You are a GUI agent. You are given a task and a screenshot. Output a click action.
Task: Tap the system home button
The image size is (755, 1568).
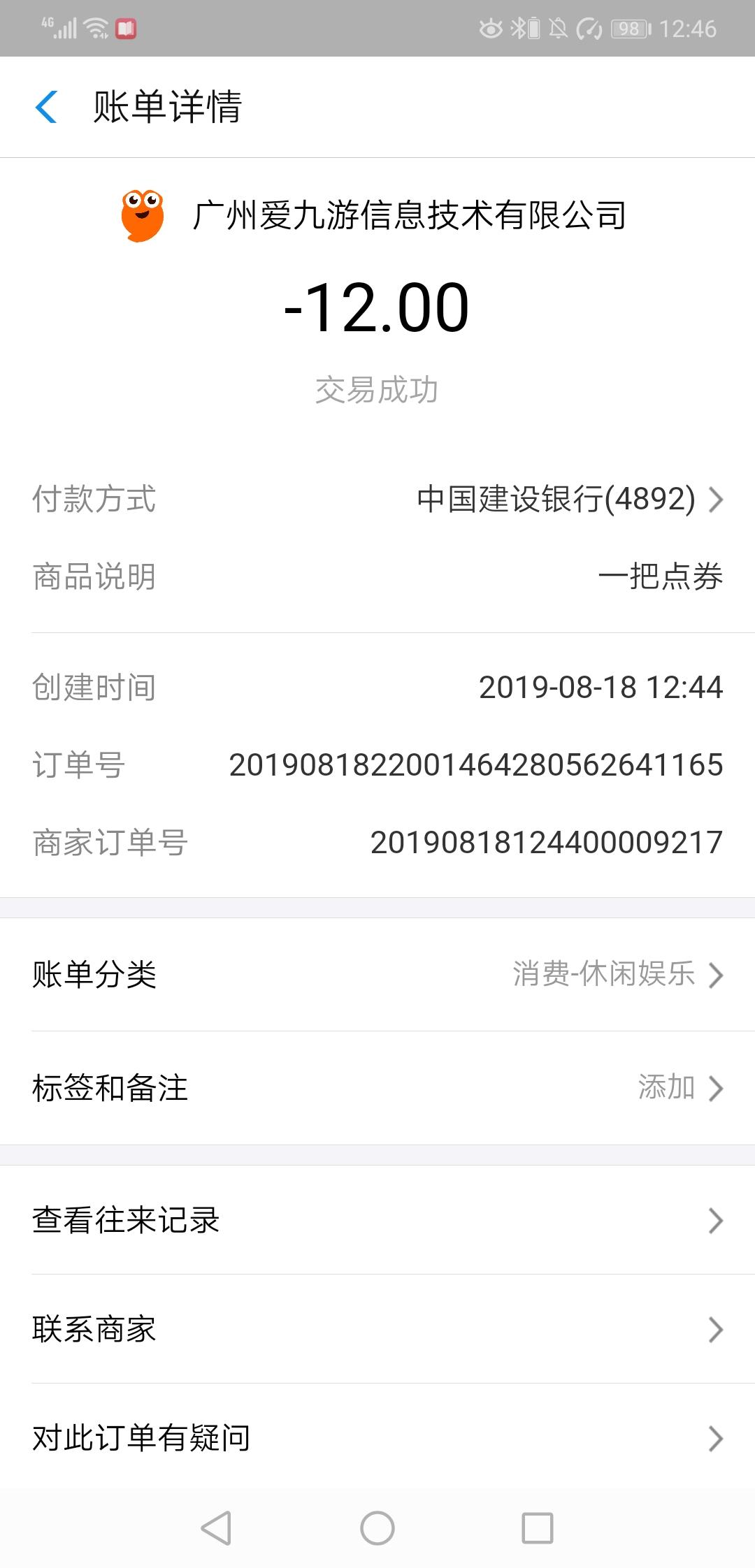(x=377, y=1527)
